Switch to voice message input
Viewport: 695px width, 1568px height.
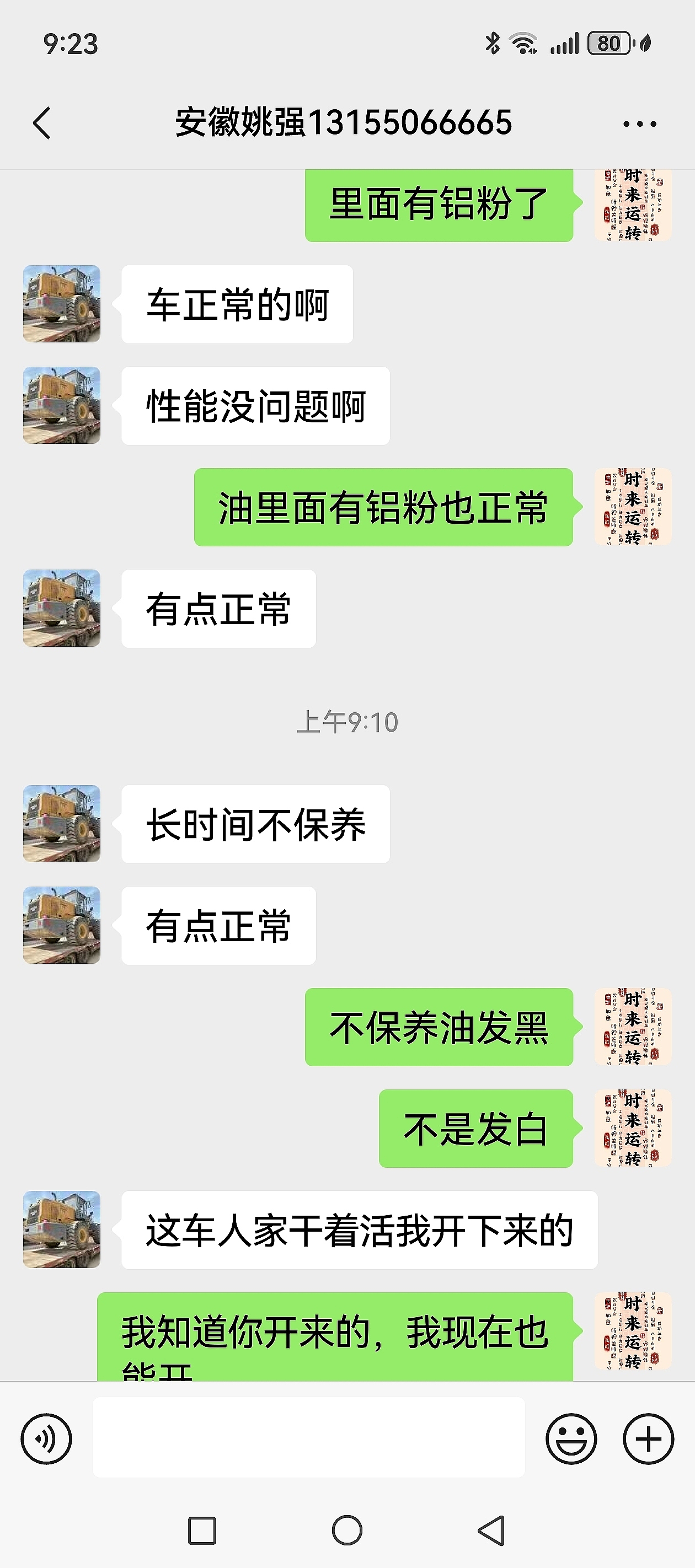tap(46, 1439)
